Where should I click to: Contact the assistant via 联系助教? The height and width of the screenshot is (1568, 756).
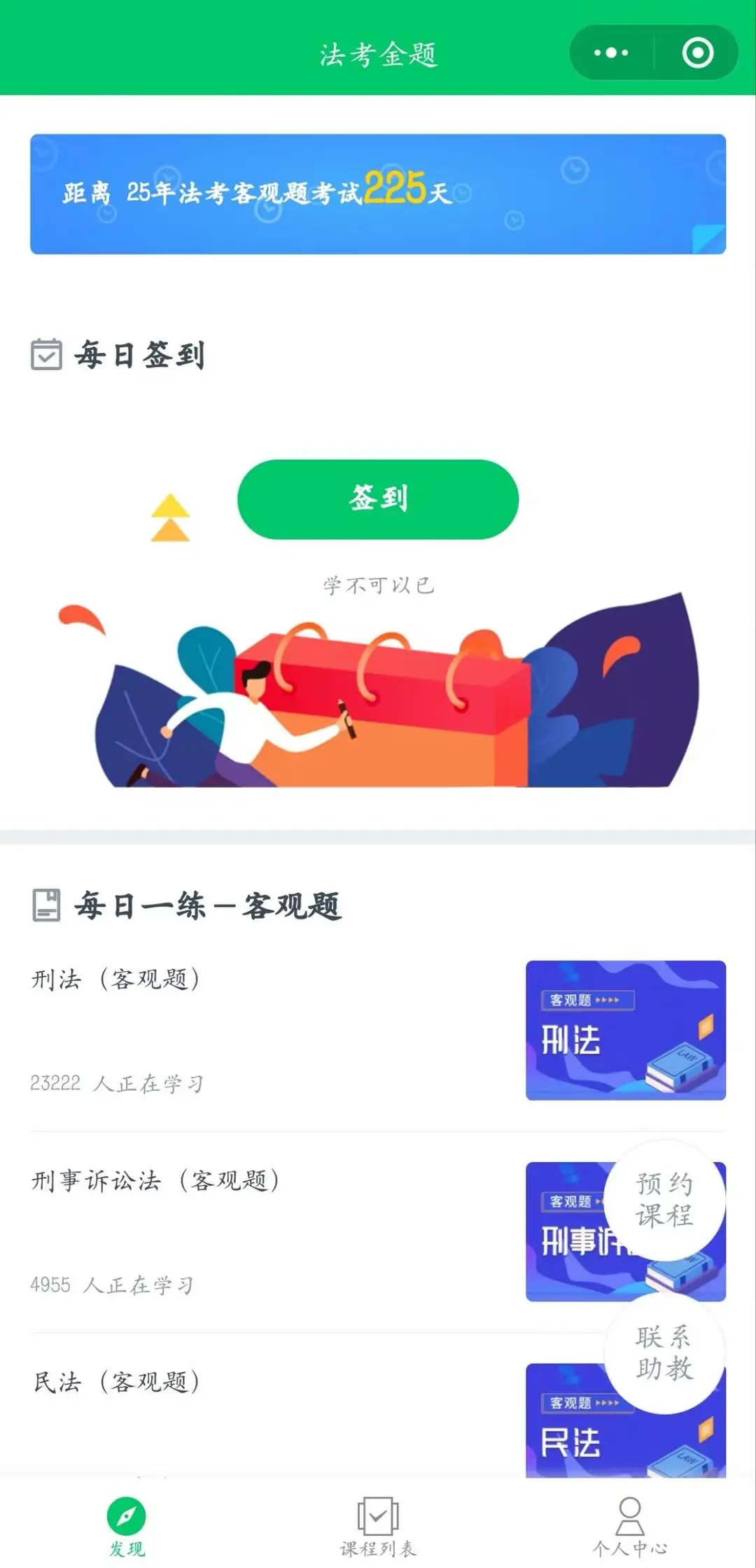point(664,1352)
